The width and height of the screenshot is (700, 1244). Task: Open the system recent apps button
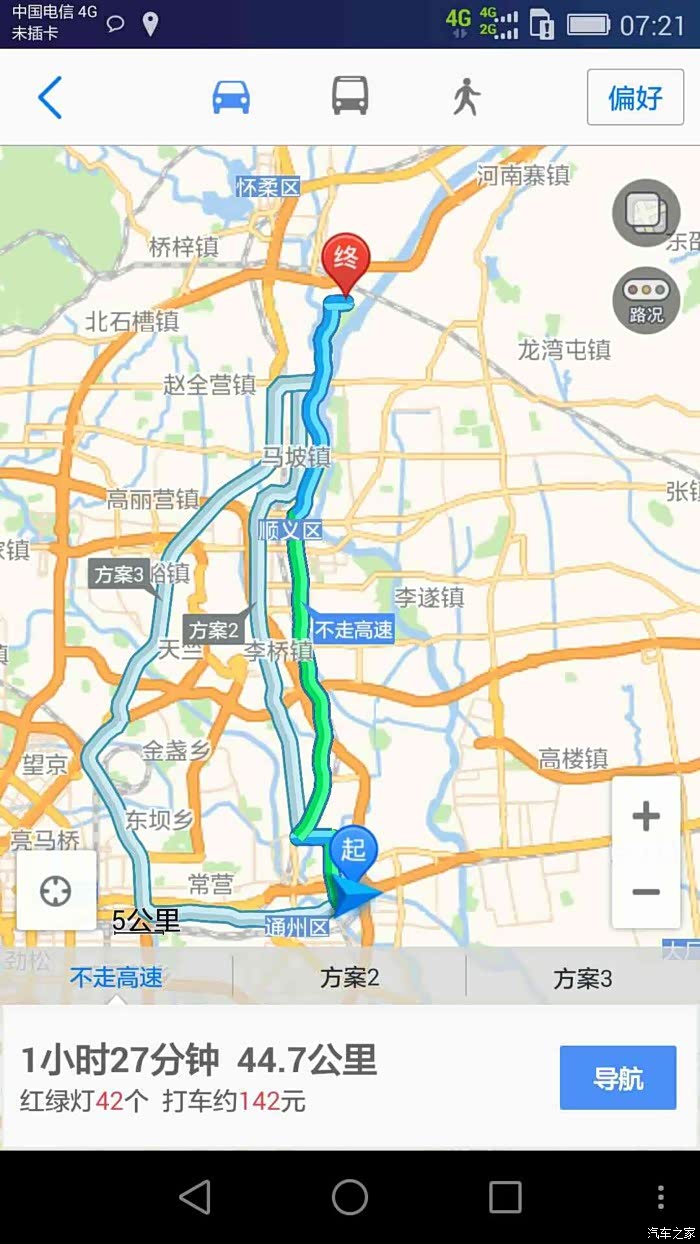(x=505, y=1197)
